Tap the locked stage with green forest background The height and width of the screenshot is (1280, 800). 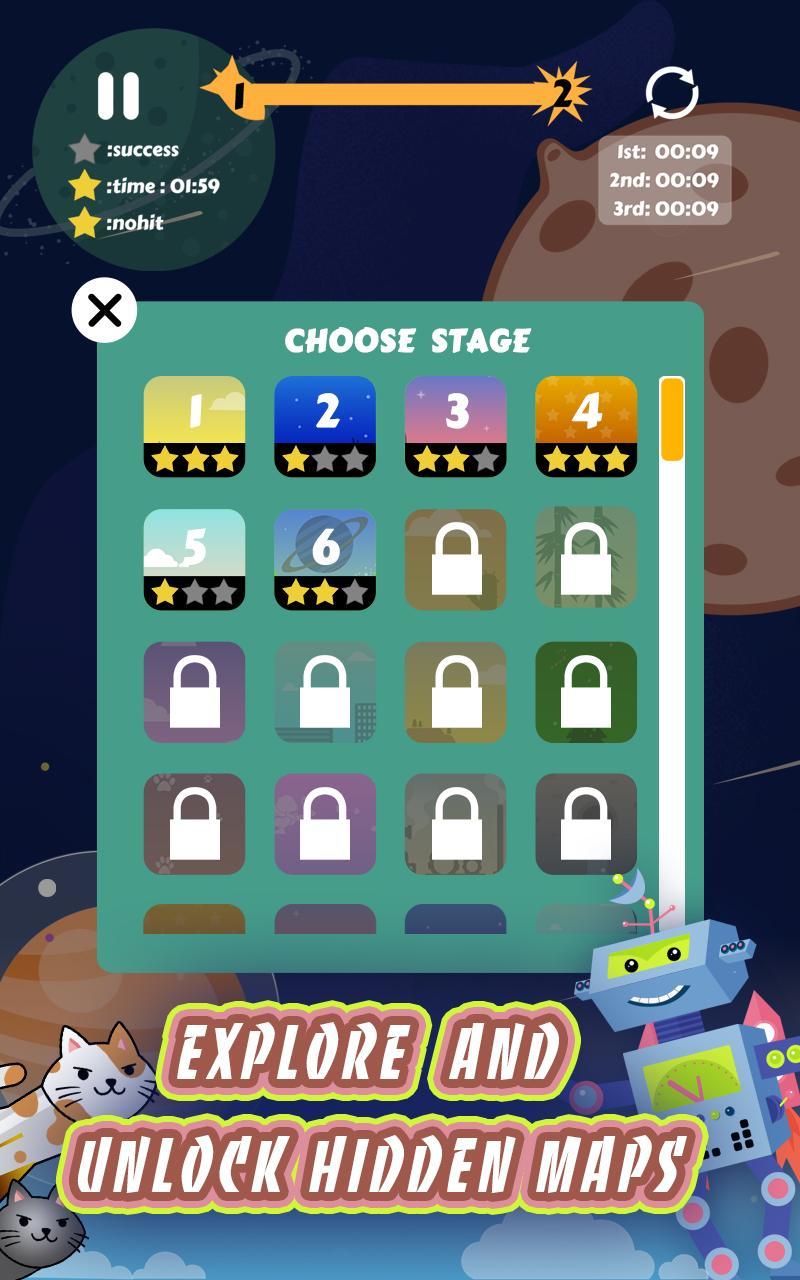(x=583, y=692)
